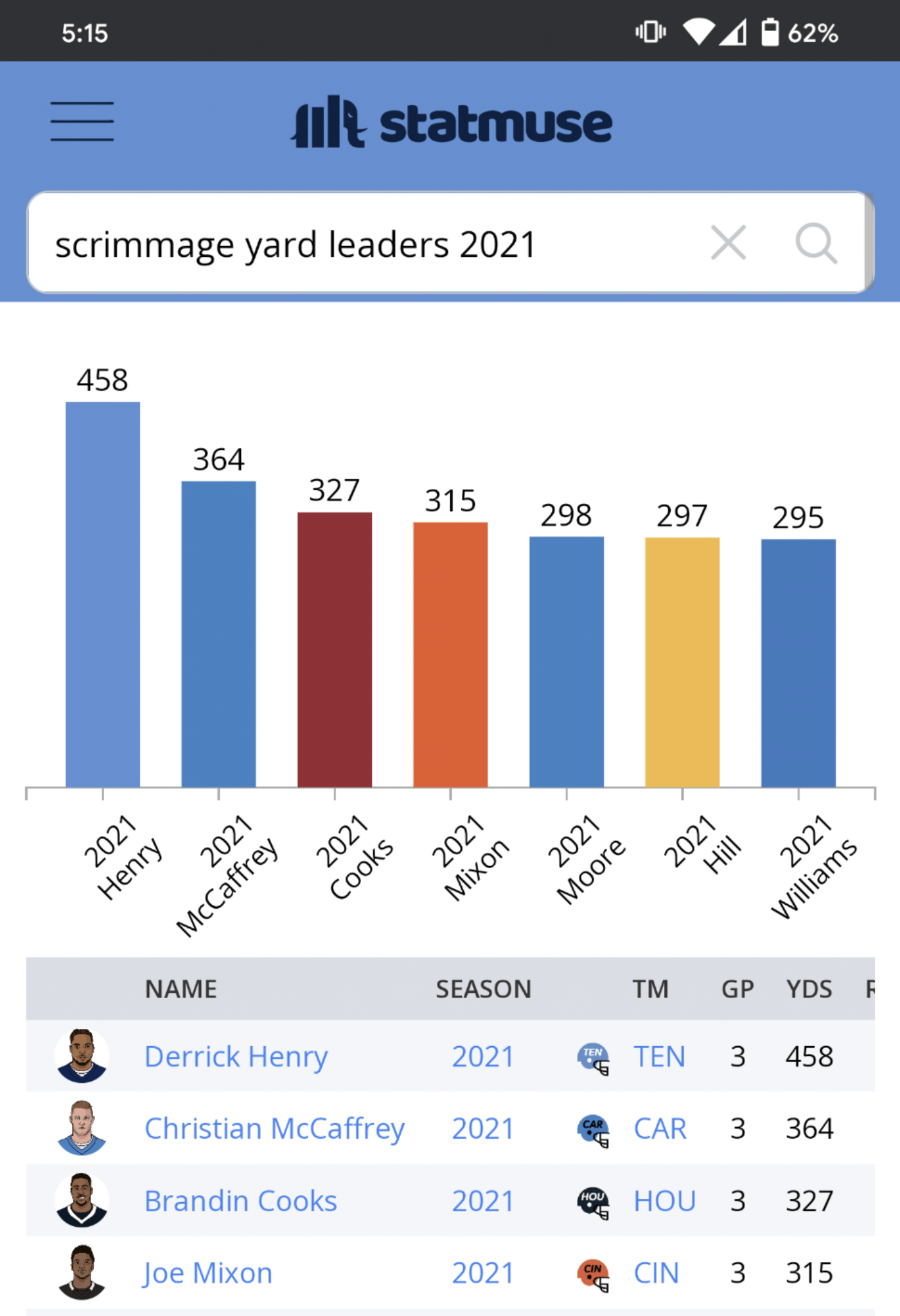This screenshot has width=900, height=1316.
Task: Clear the search query with the X icon
Action: (x=728, y=244)
